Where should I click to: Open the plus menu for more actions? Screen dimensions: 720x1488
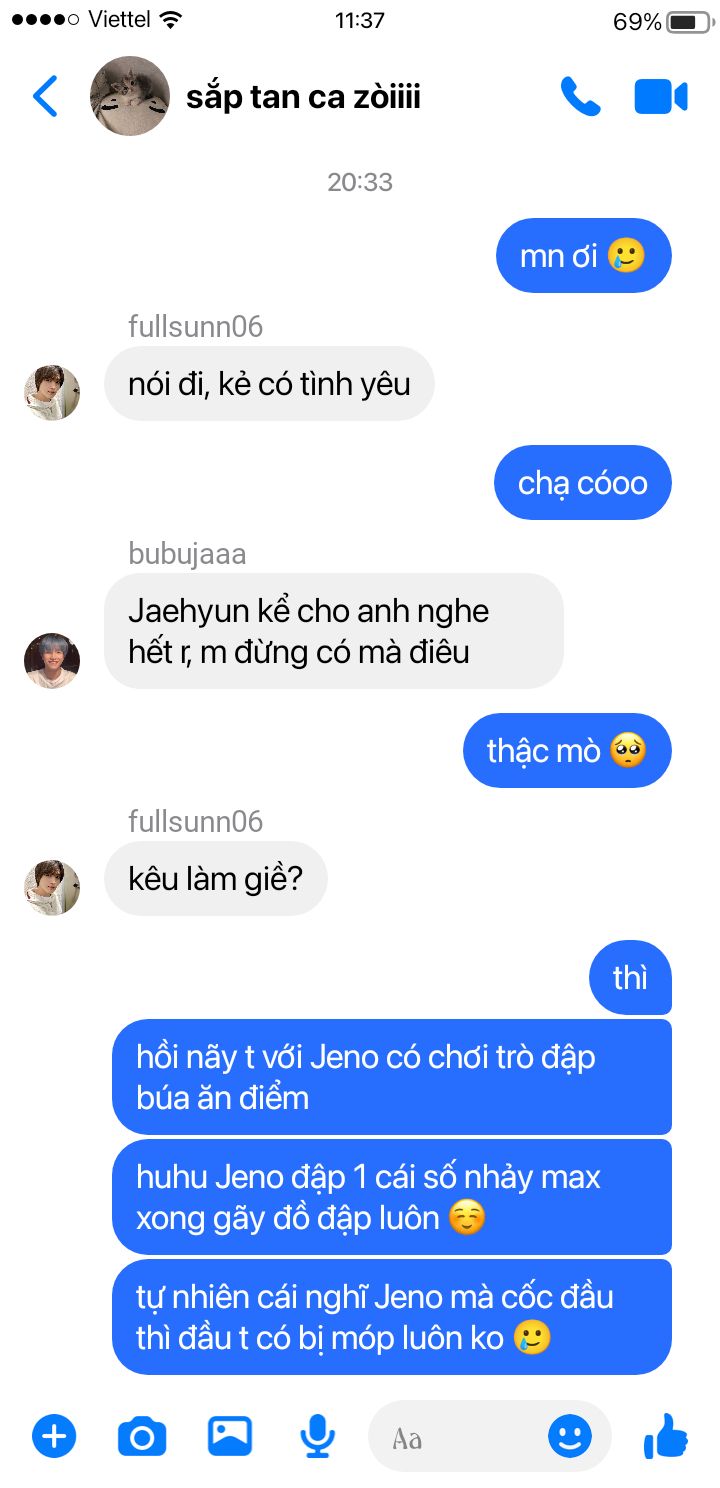pyautogui.click(x=54, y=1437)
